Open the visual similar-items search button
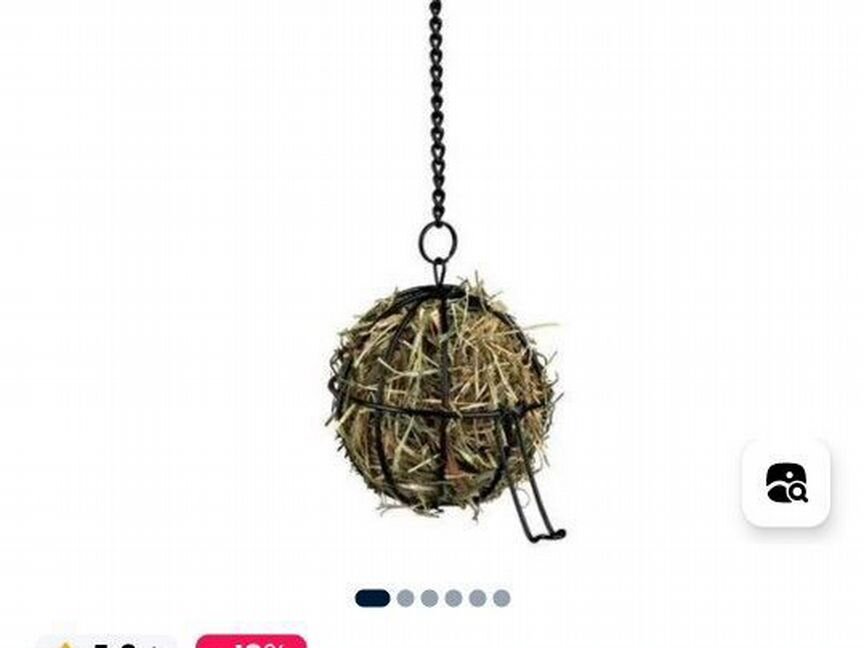864x648 pixels. pyautogui.click(x=786, y=483)
